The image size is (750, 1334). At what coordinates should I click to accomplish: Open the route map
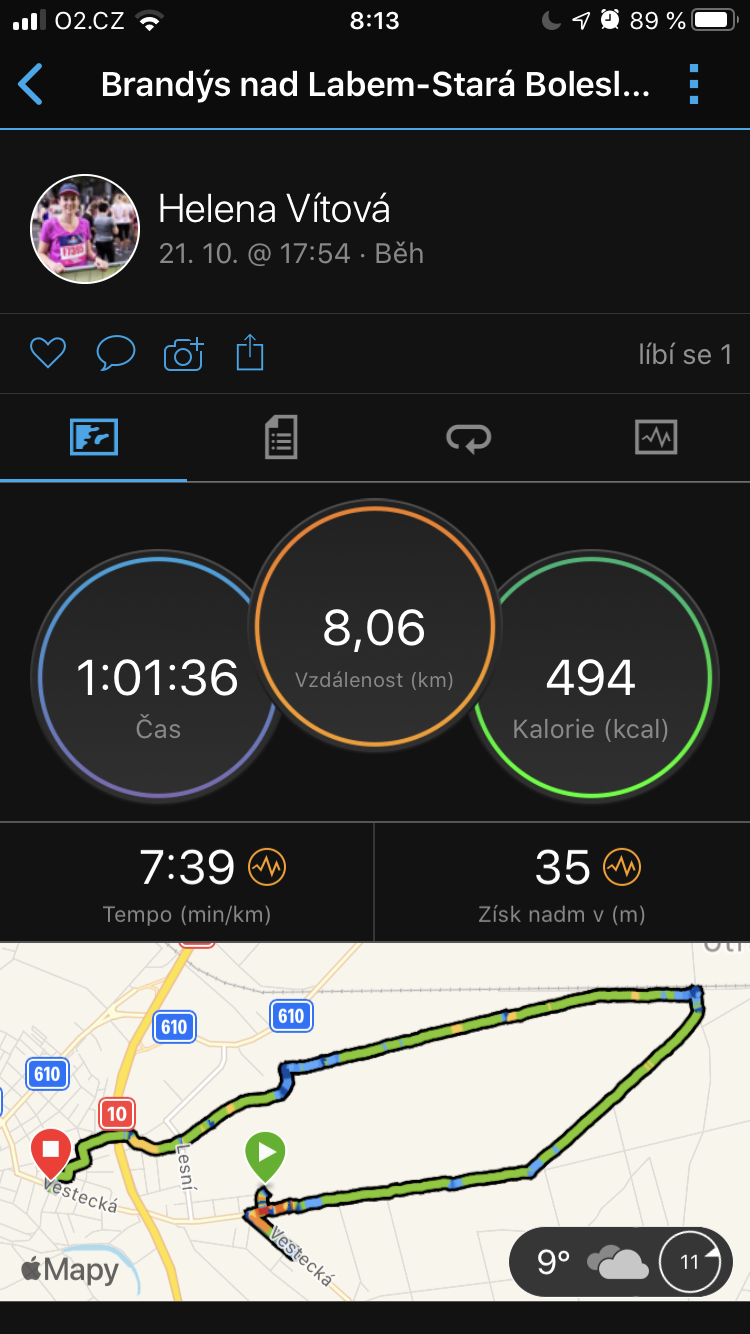point(375,1121)
